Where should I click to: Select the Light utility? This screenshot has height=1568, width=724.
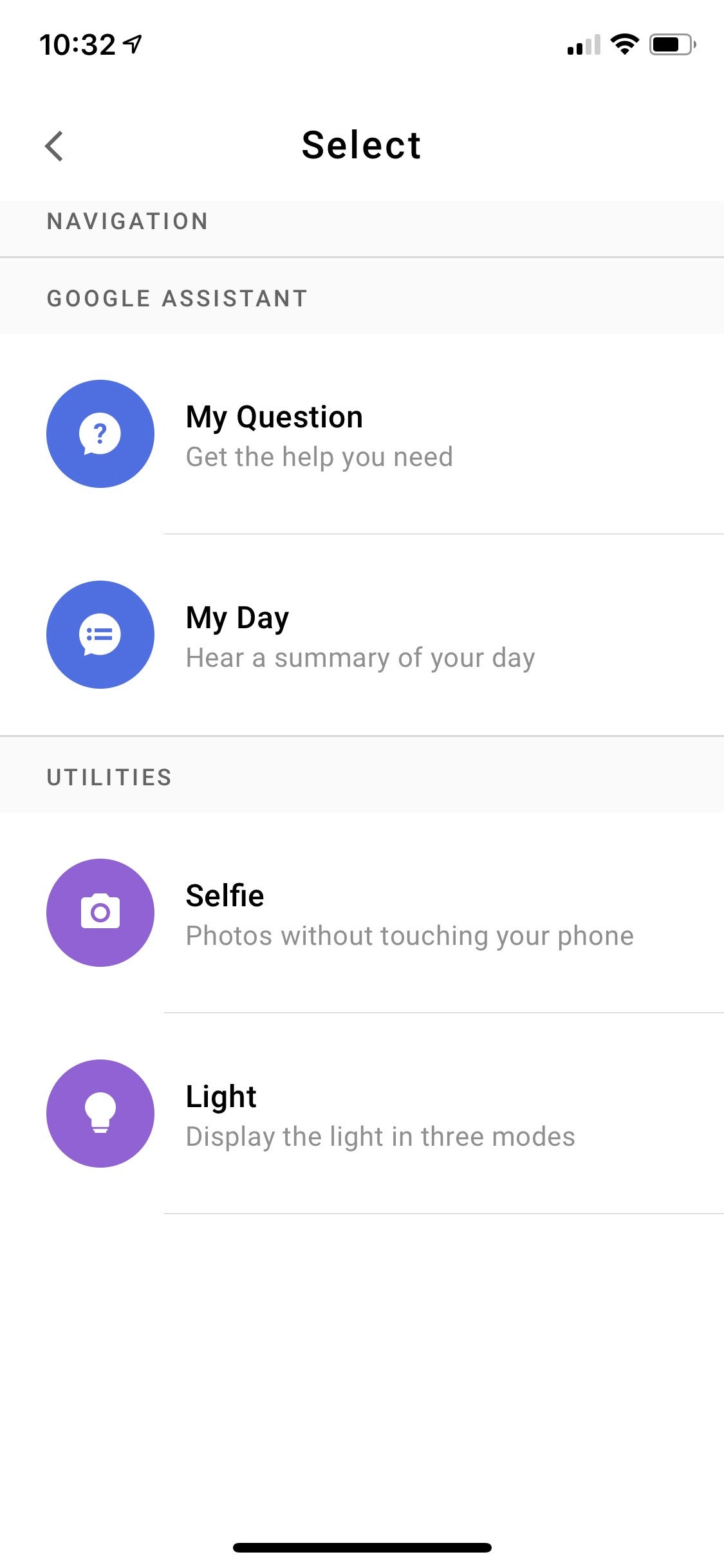360,1114
